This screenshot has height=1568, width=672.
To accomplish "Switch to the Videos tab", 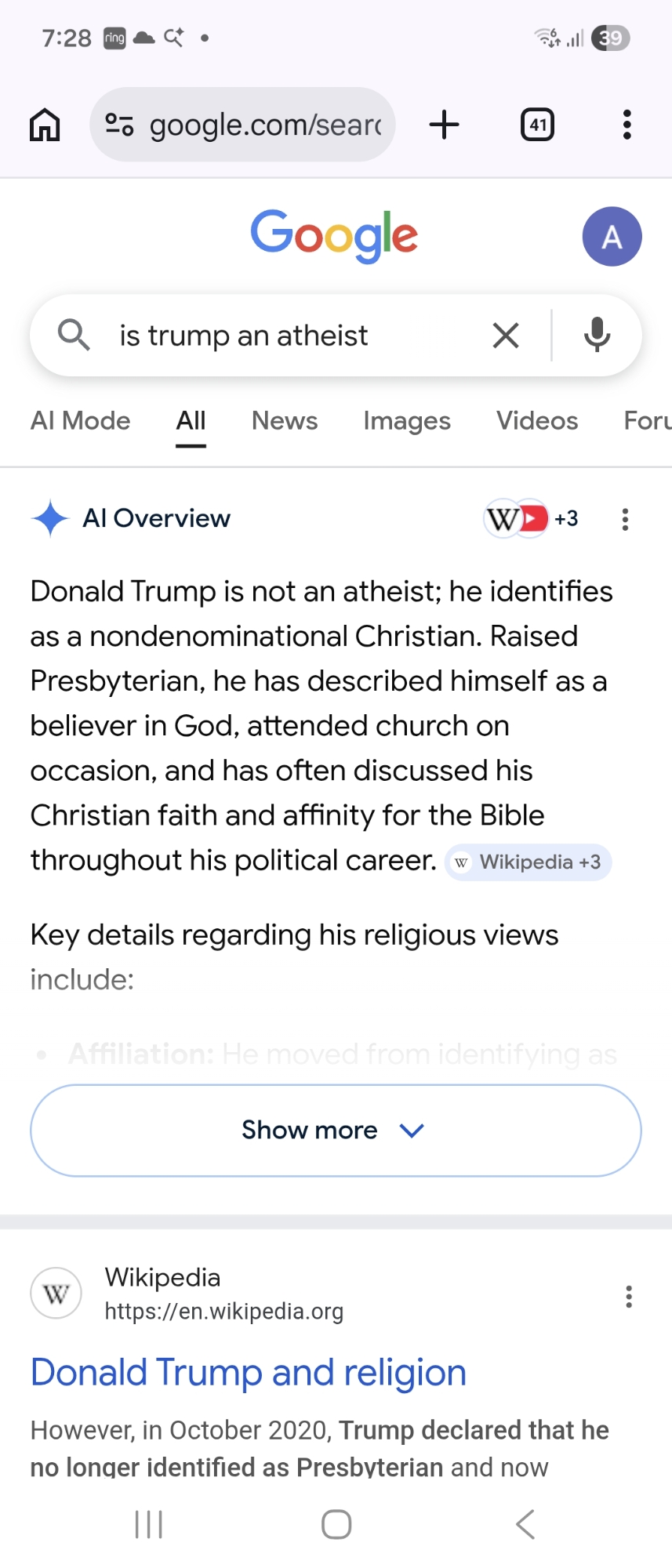I will pos(537,421).
